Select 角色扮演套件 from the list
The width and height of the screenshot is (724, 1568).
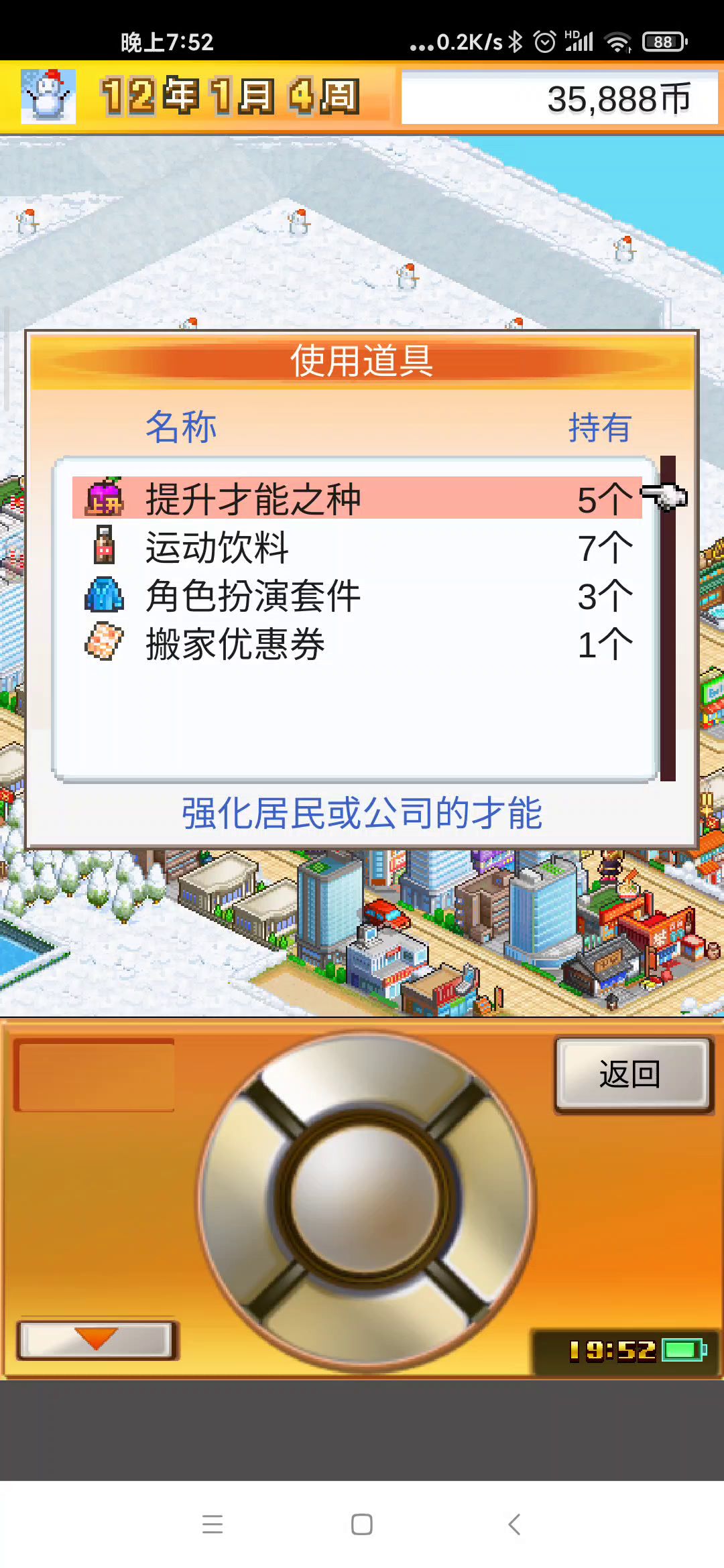pyautogui.click(x=357, y=596)
